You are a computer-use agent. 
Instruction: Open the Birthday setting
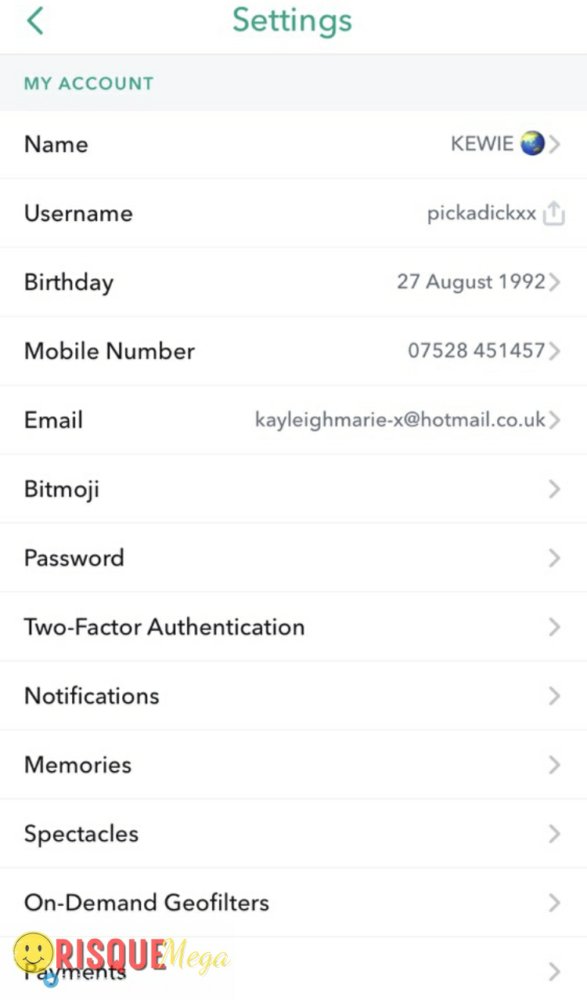click(x=294, y=282)
